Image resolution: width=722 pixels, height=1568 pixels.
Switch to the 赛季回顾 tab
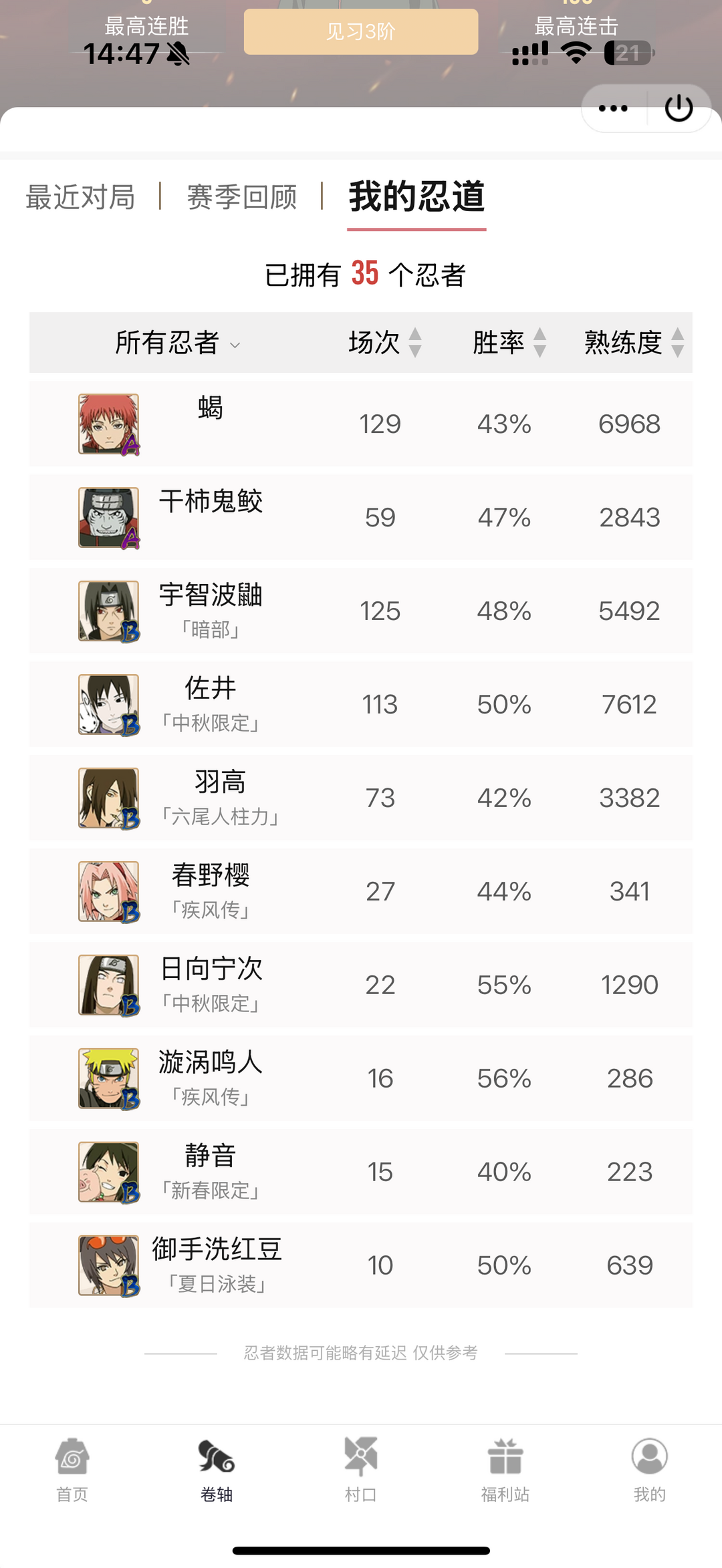(242, 197)
